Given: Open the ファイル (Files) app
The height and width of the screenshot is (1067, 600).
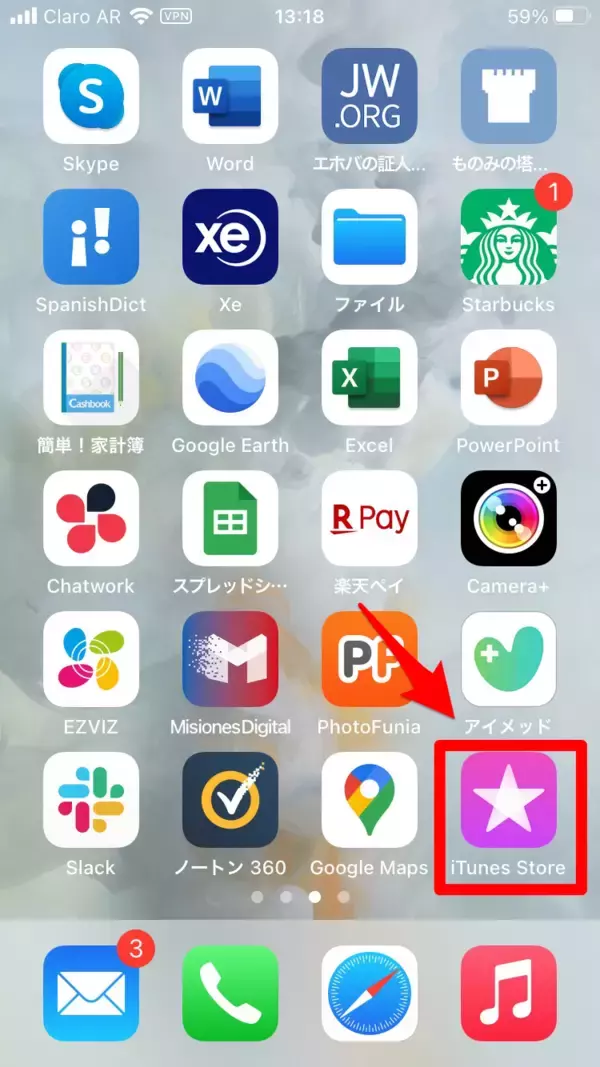Looking at the screenshot, I should (369, 237).
